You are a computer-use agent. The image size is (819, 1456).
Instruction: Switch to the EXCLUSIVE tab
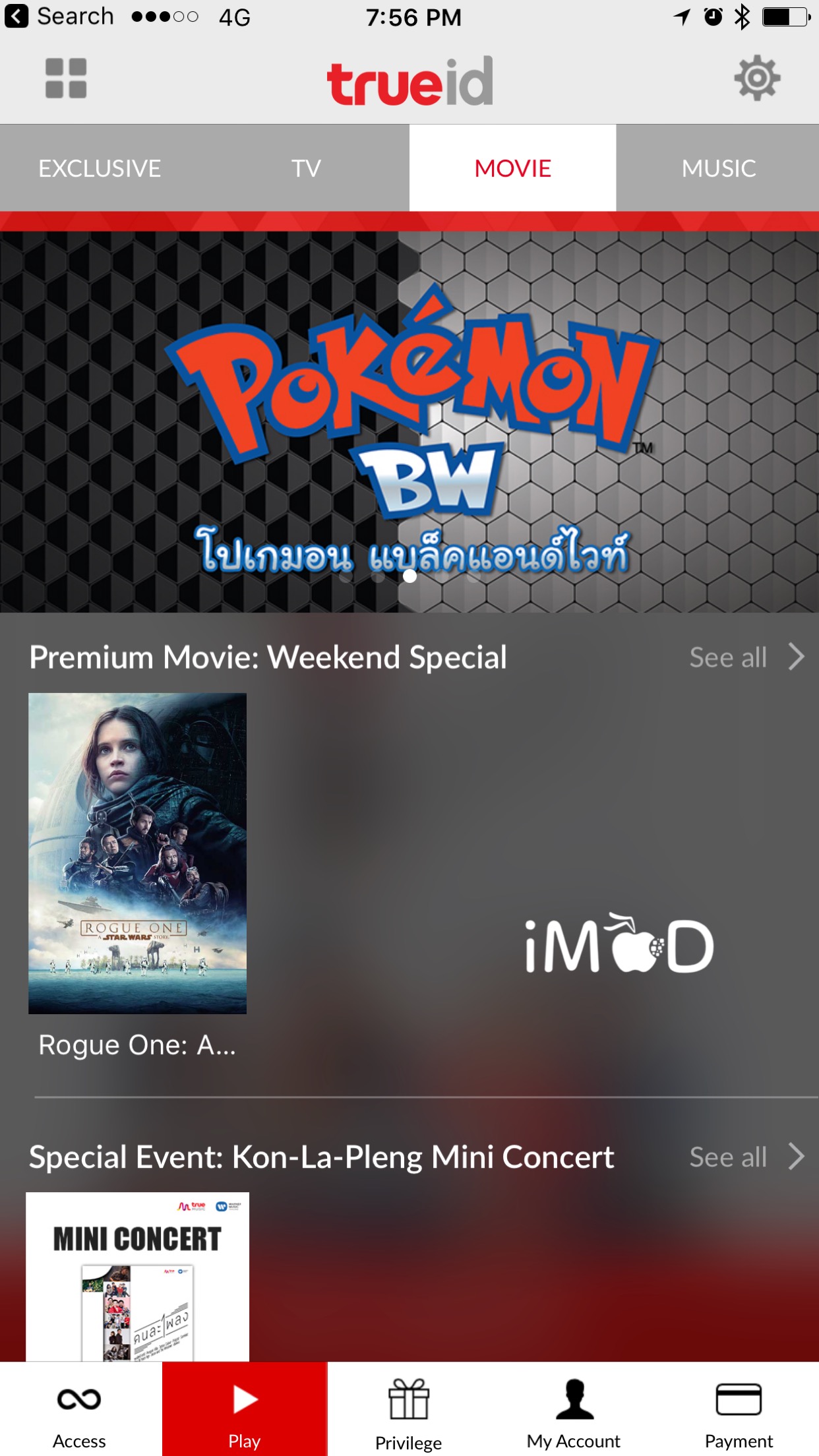tap(100, 168)
